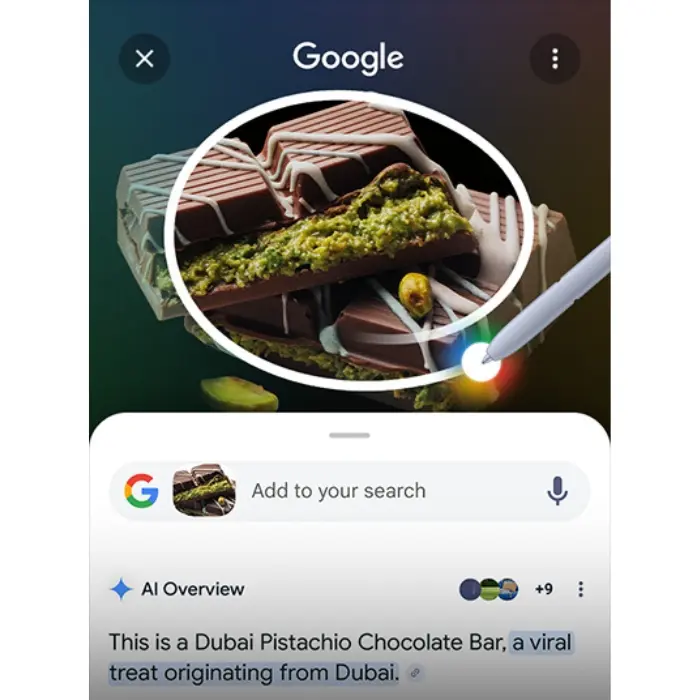Open the top overflow menu
Screen dimensions: 700x700
(555, 59)
